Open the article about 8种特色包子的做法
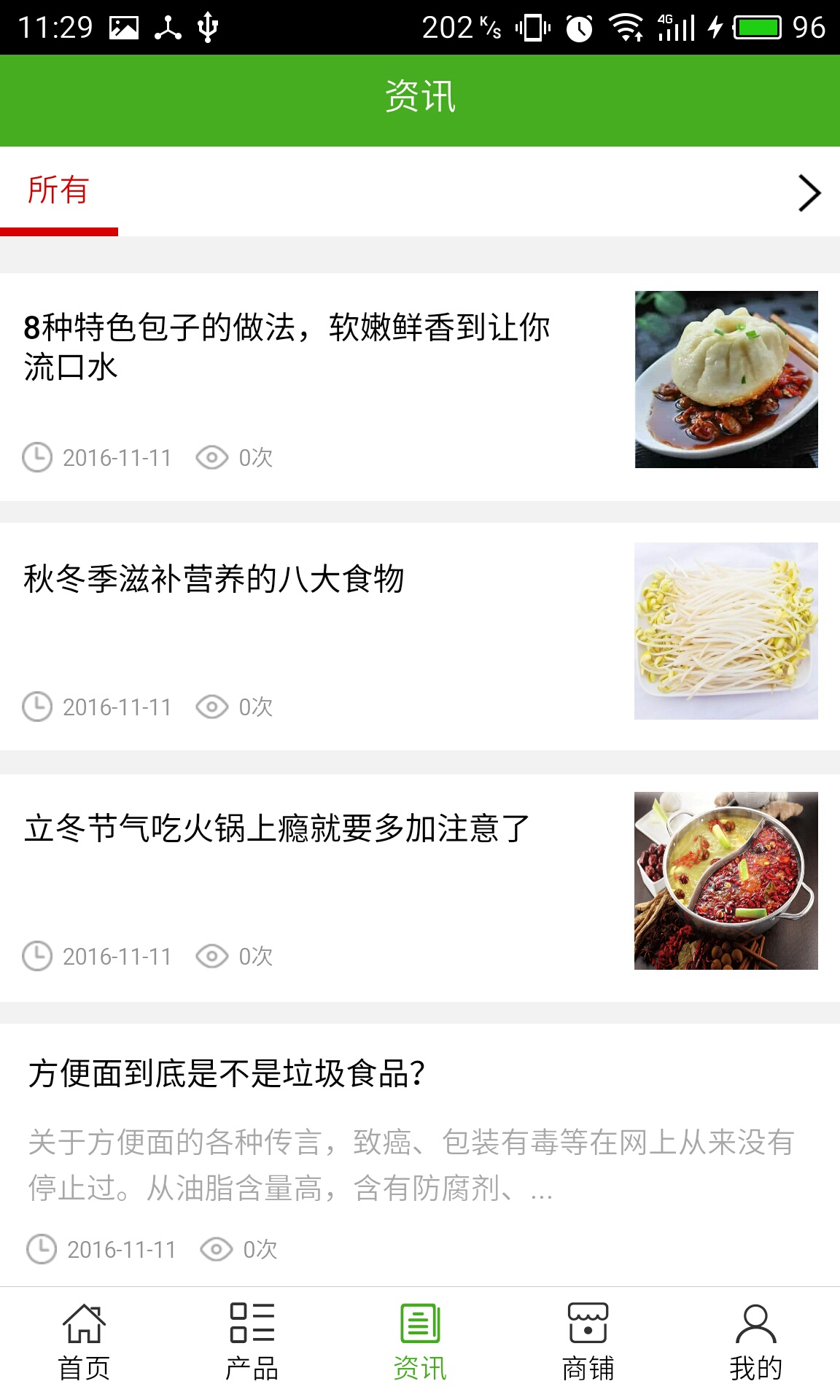Screen dimensions: 840x1400 click(287, 347)
